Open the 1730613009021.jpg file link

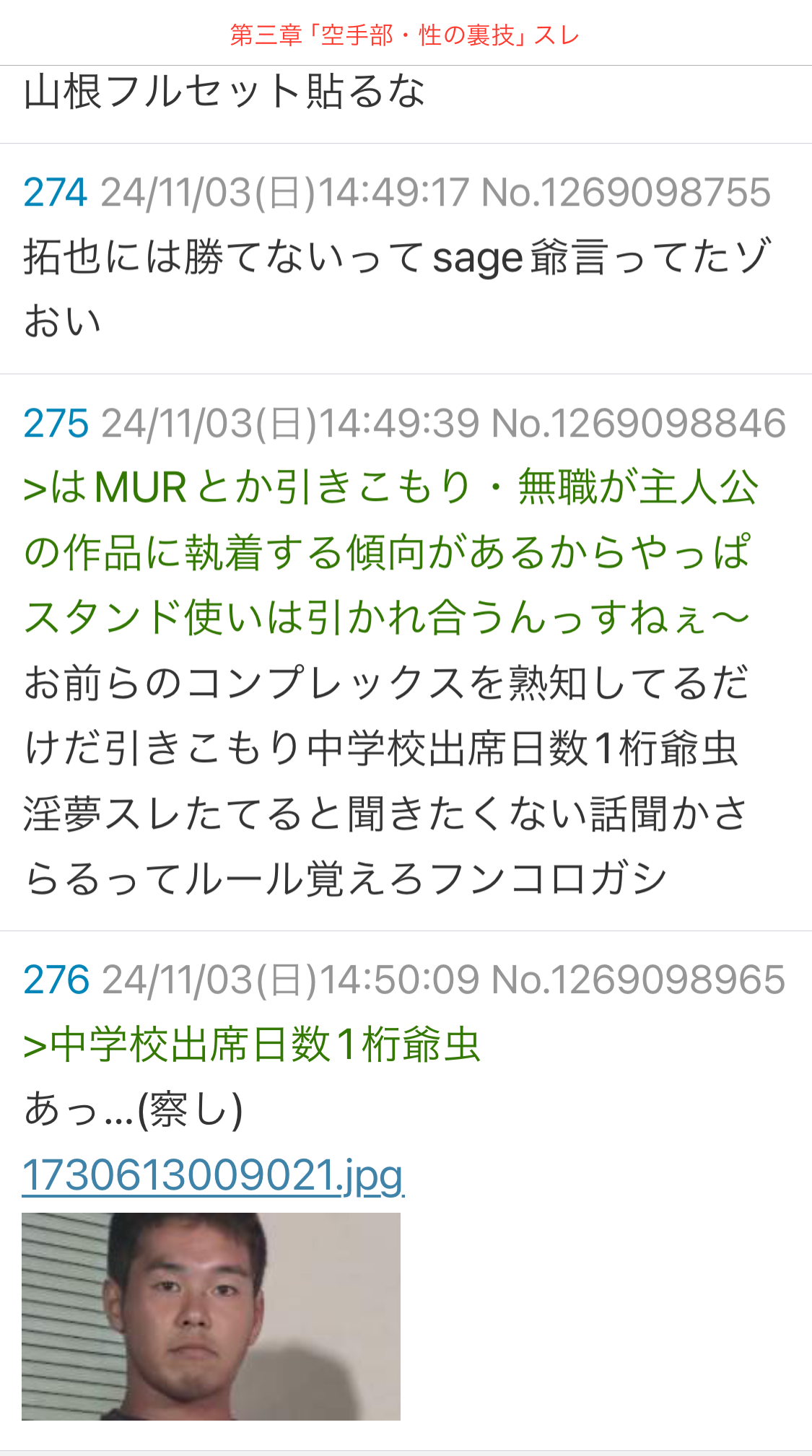point(213,1176)
